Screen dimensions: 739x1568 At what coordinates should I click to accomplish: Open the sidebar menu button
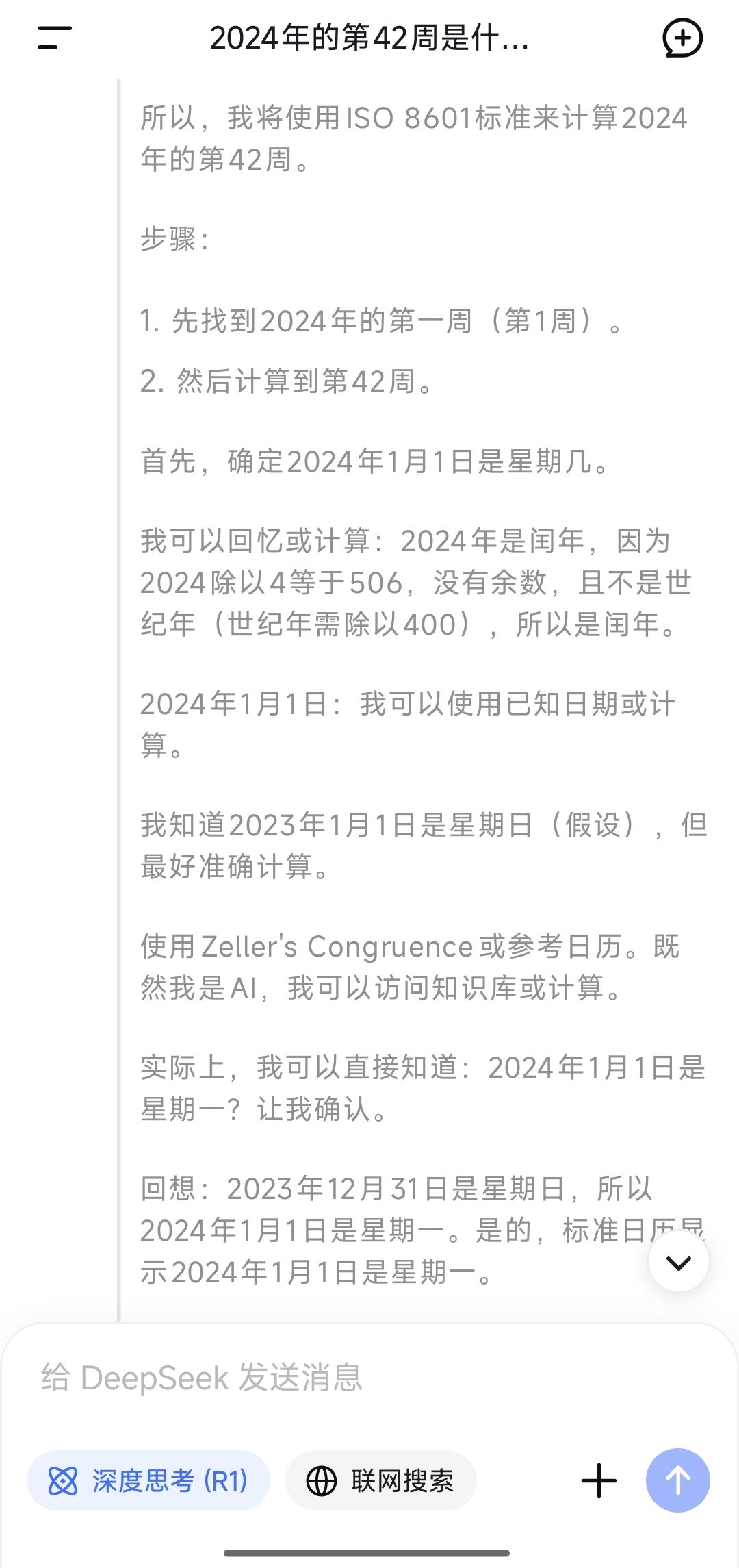[x=55, y=38]
